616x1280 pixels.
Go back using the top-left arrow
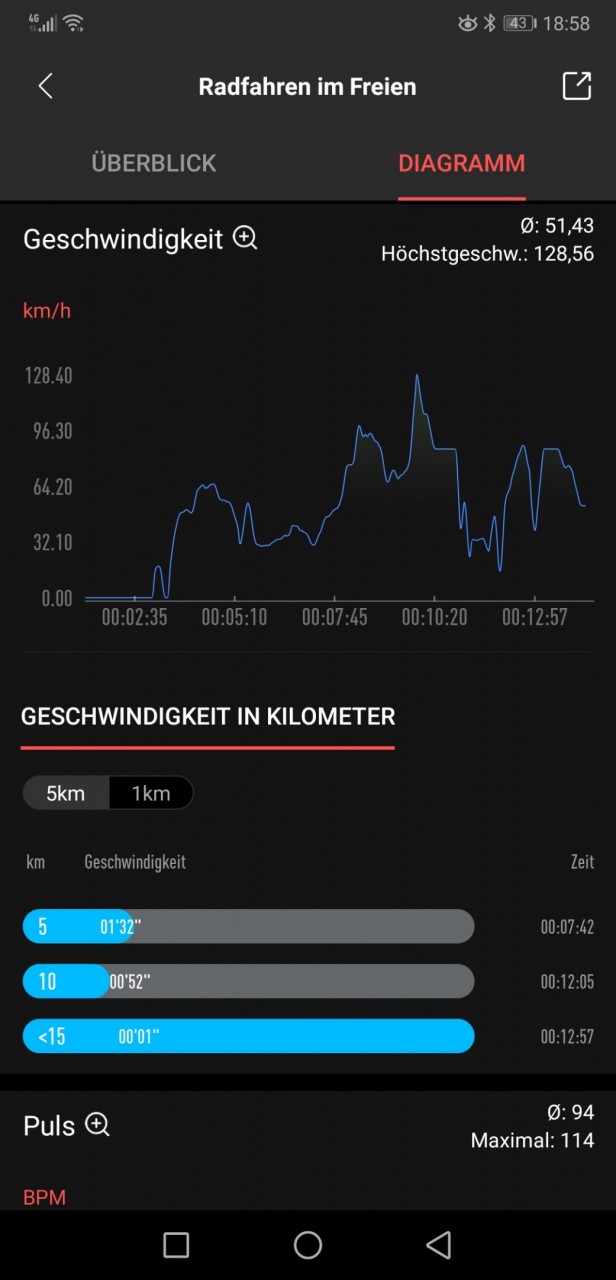click(45, 86)
